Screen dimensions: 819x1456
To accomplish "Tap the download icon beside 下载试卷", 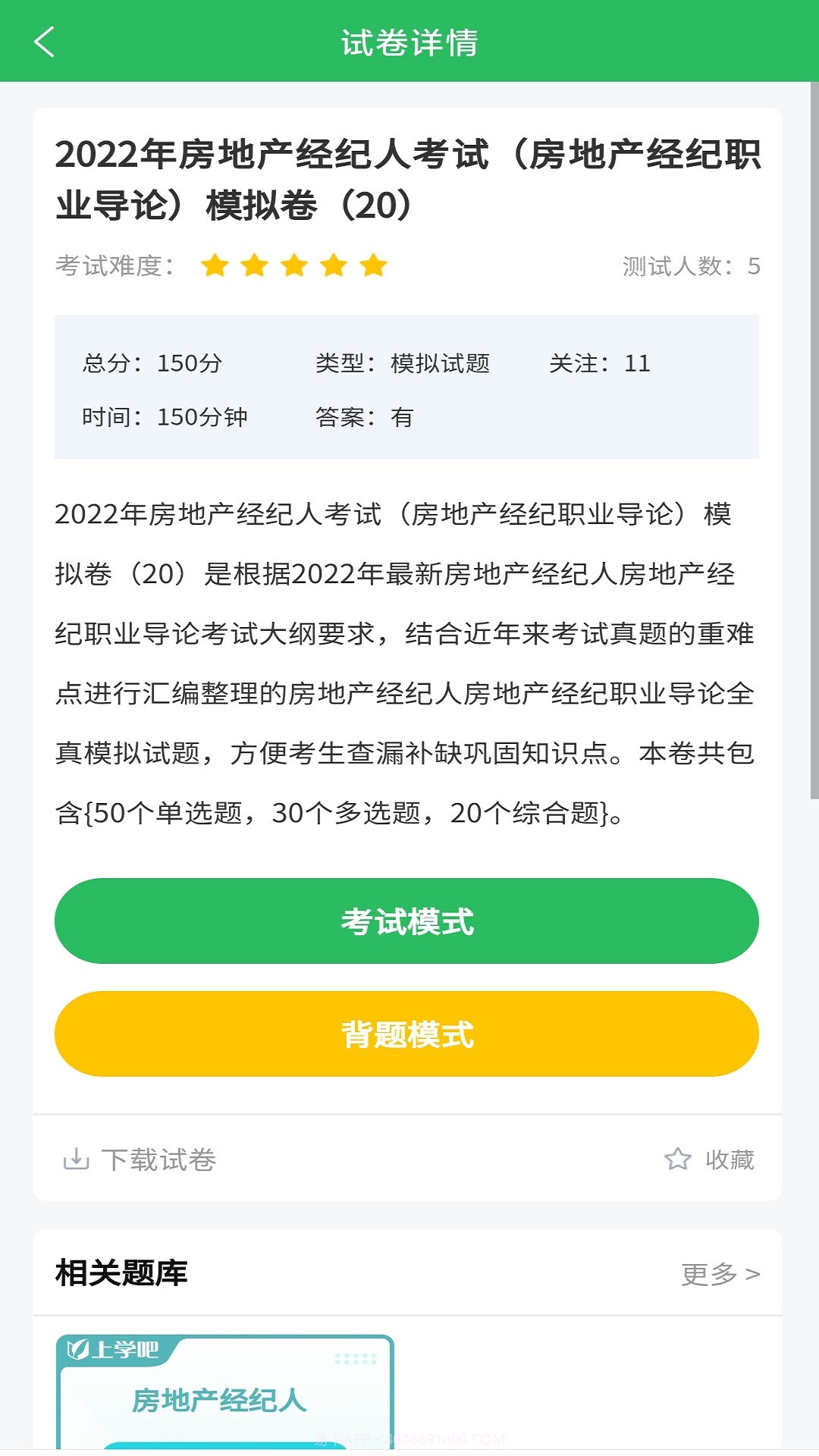I will (x=78, y=1159).
